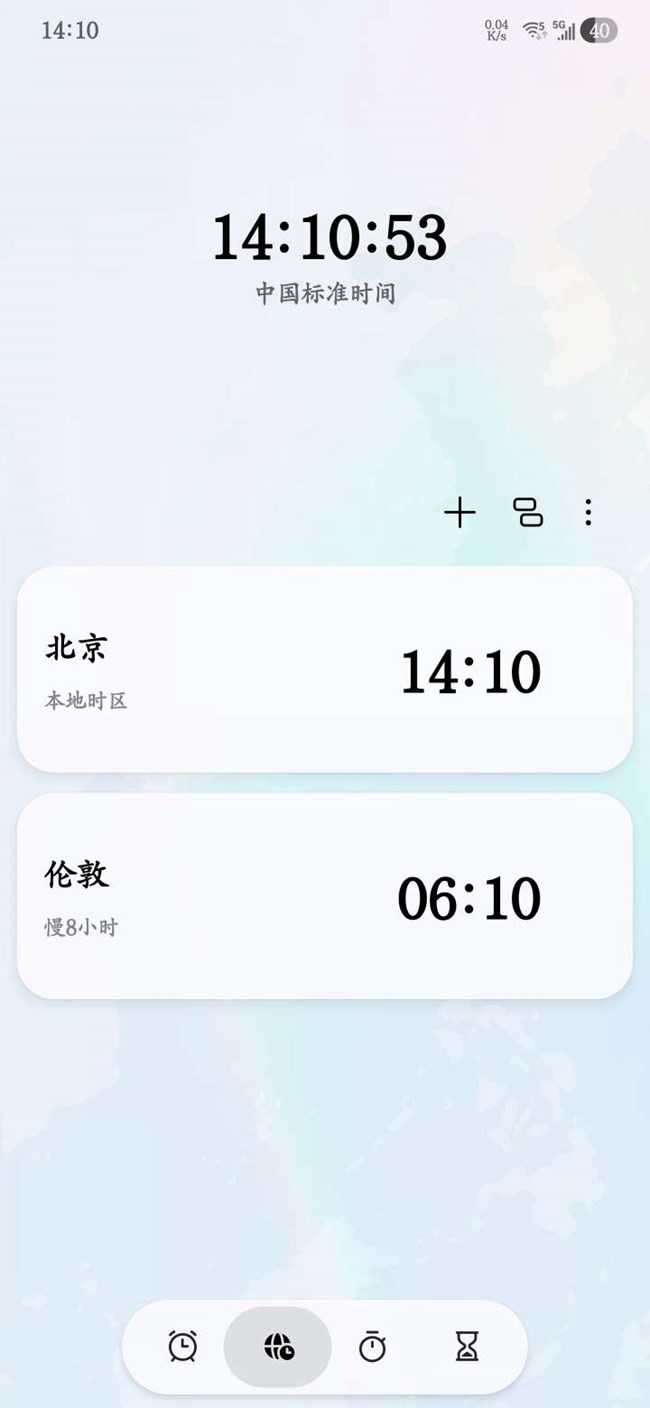Add a new world clock city

[x=460, y=513]
